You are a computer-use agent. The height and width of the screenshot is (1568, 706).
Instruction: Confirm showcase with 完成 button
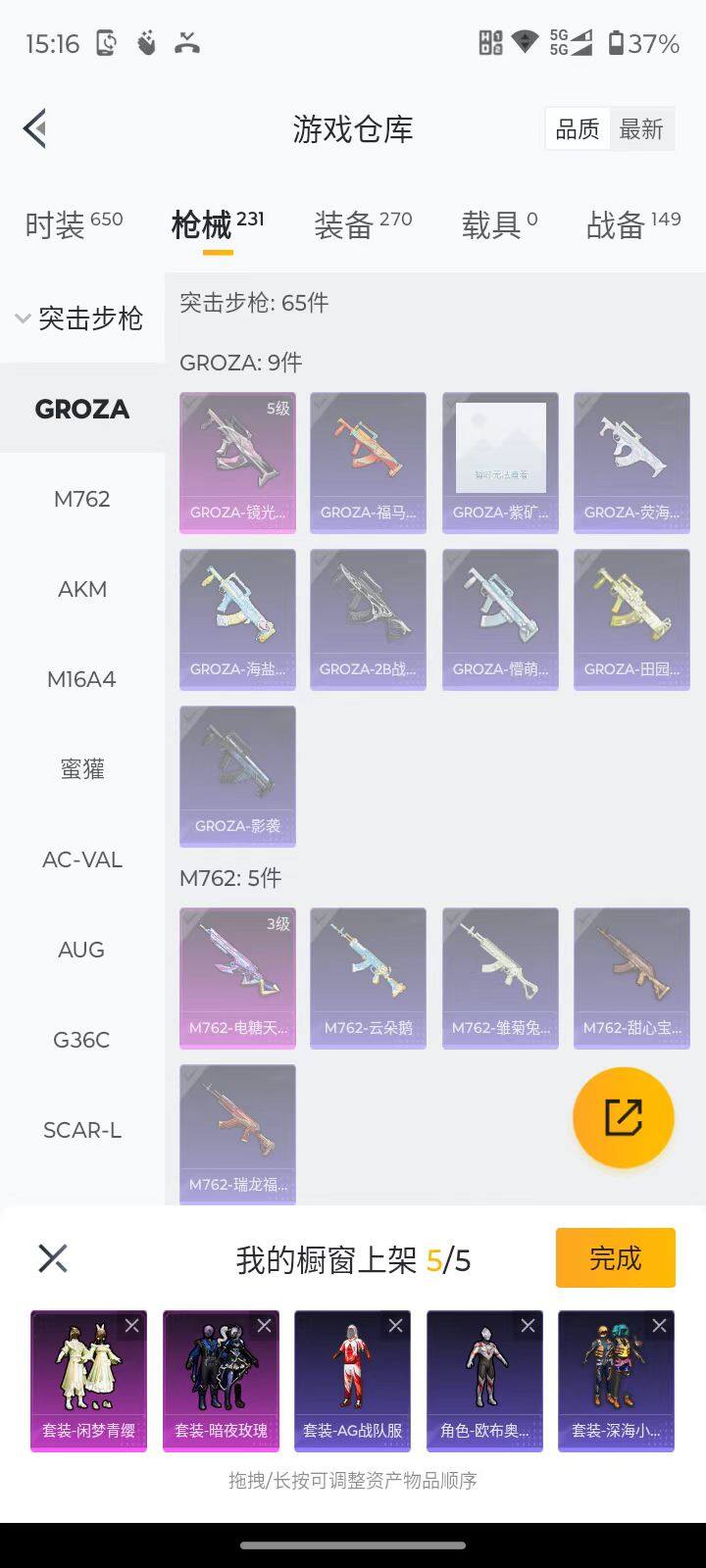pos(615,1257)
